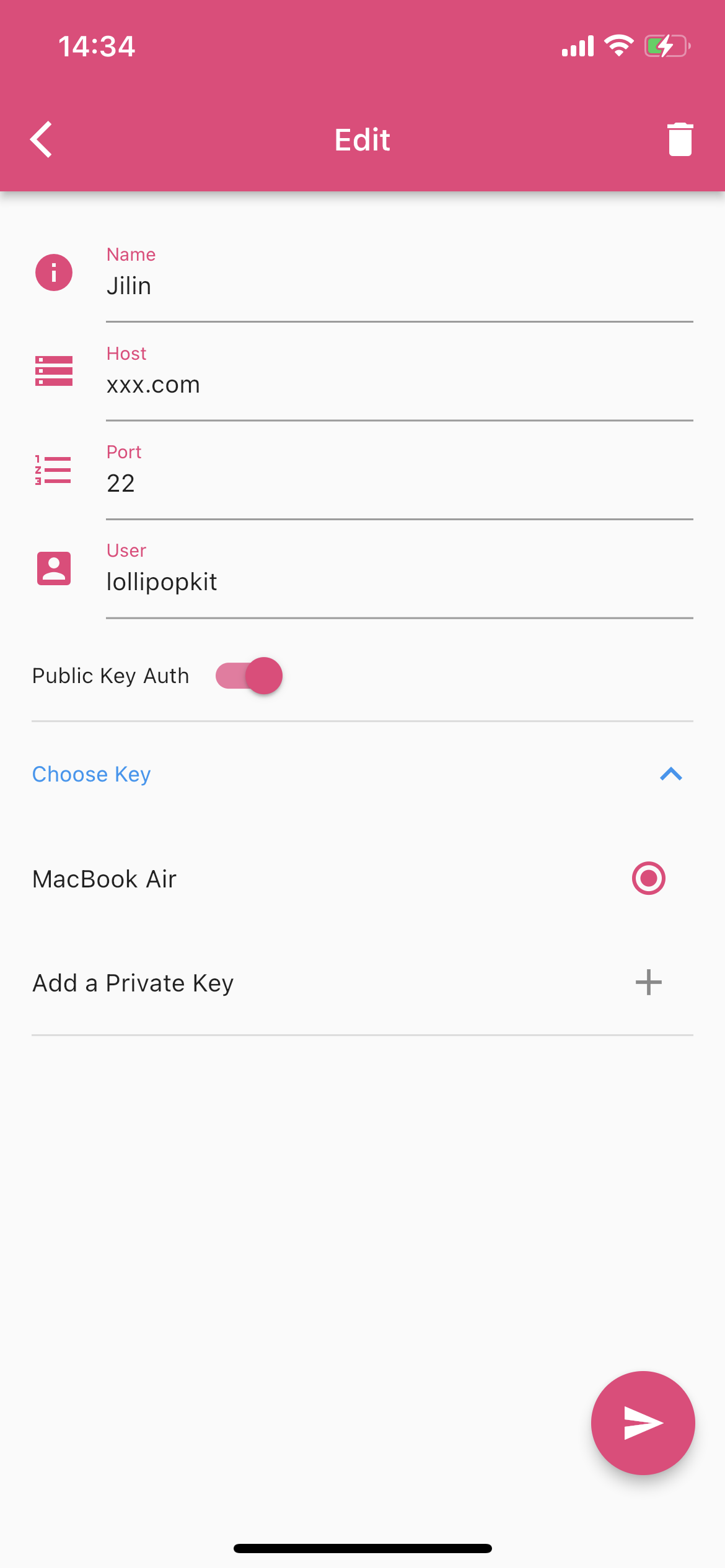
Task: Delete this server with the trash icon
Action: (x=679, y=139)
